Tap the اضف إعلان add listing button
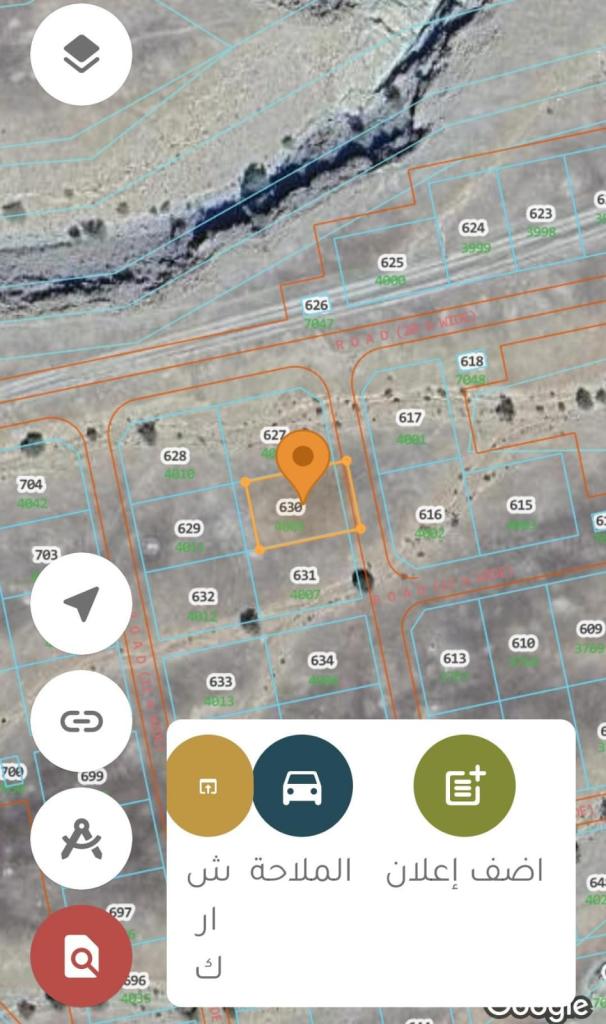This screenshot has width=606, height=1024. point(464,786)
